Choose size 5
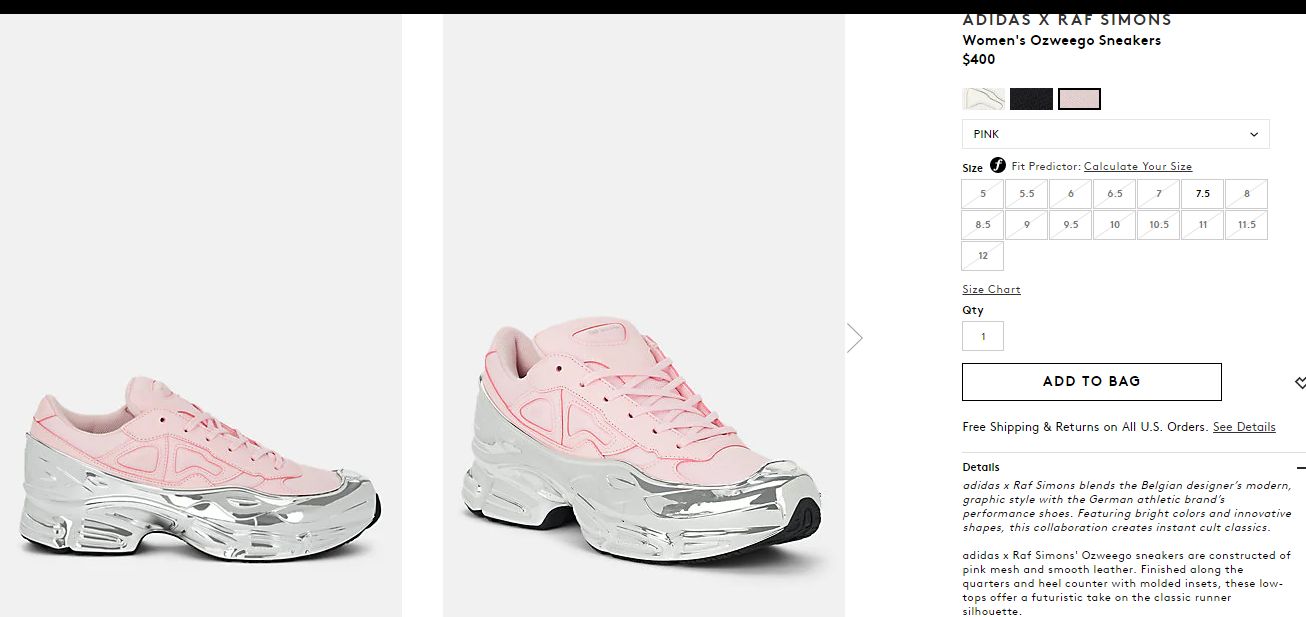Screen dimensions: 1306x617 coord(983,194)
